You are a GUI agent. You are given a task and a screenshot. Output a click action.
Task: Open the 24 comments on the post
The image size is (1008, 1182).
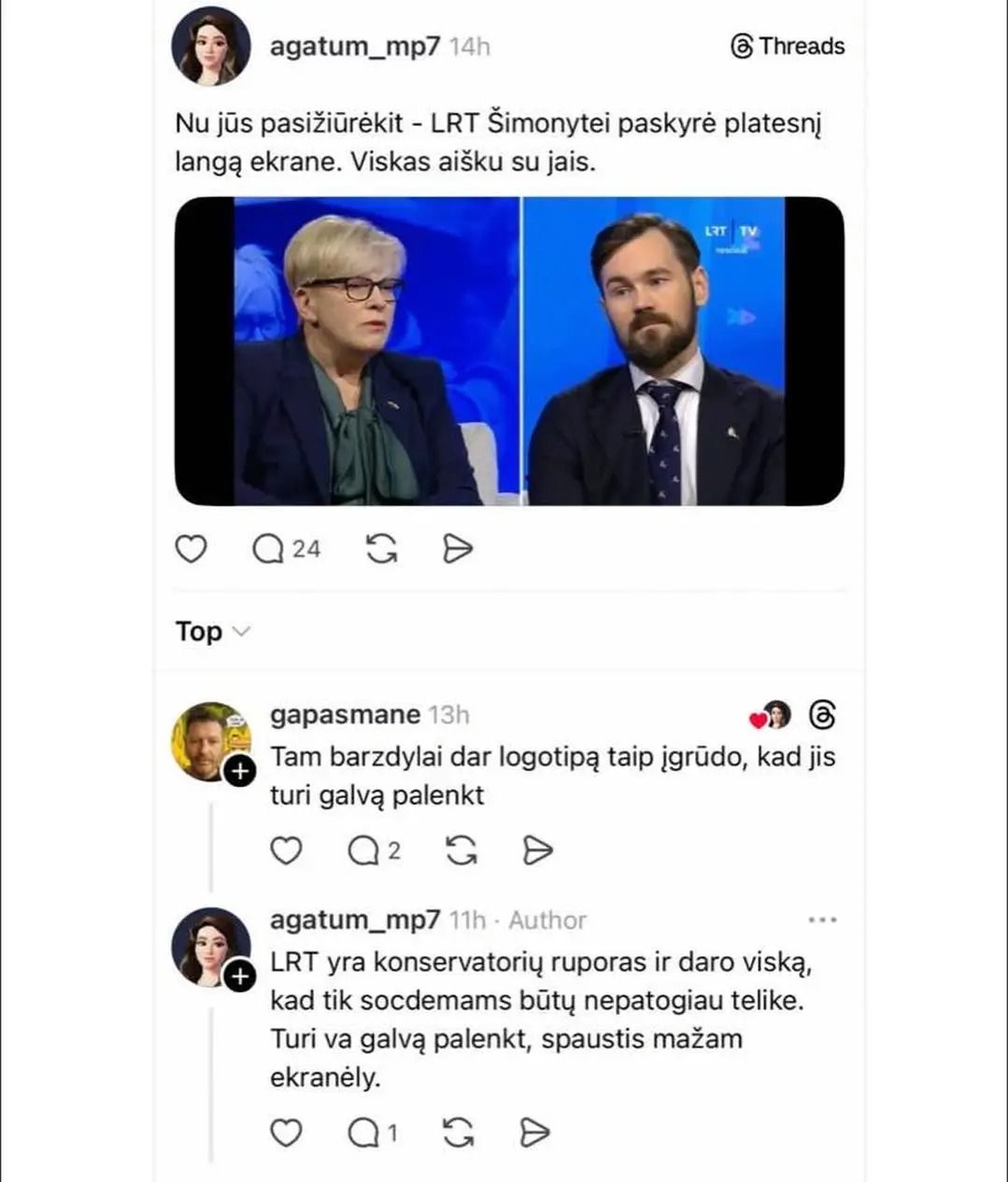tap(284, 548)
